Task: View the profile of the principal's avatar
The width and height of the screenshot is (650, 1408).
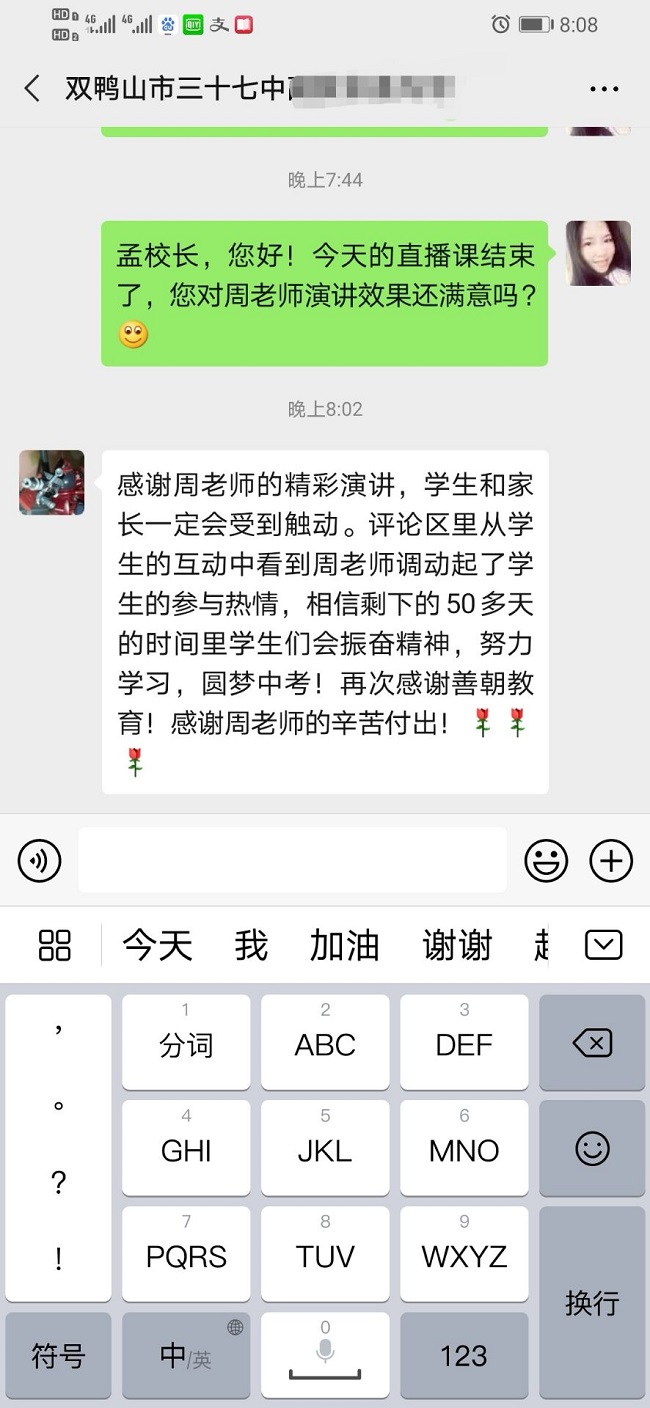Action: (x=51, y=483)
